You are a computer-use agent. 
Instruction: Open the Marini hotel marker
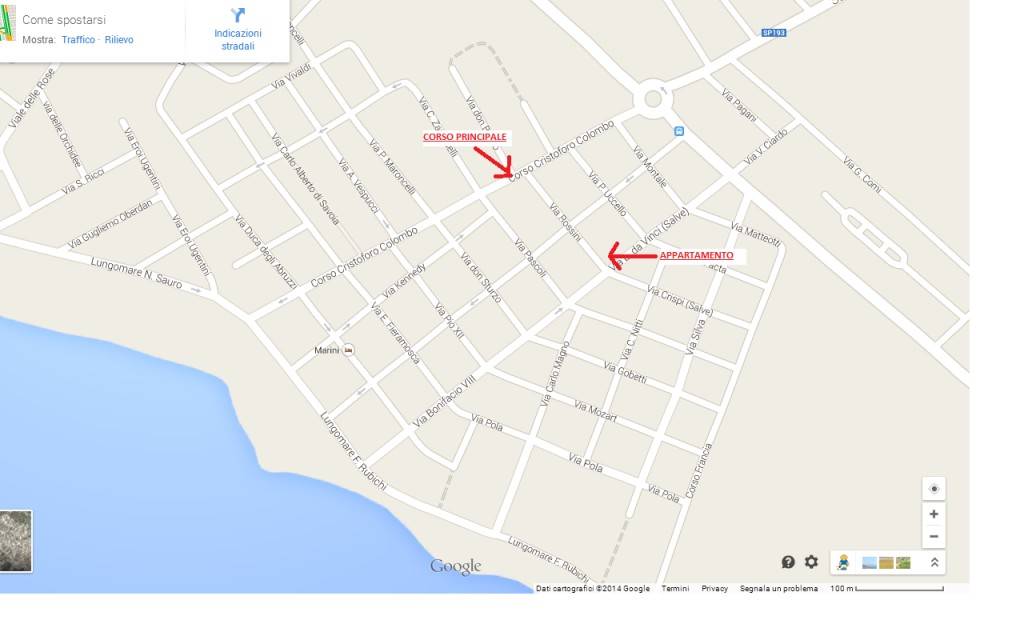tap(348, 350)
